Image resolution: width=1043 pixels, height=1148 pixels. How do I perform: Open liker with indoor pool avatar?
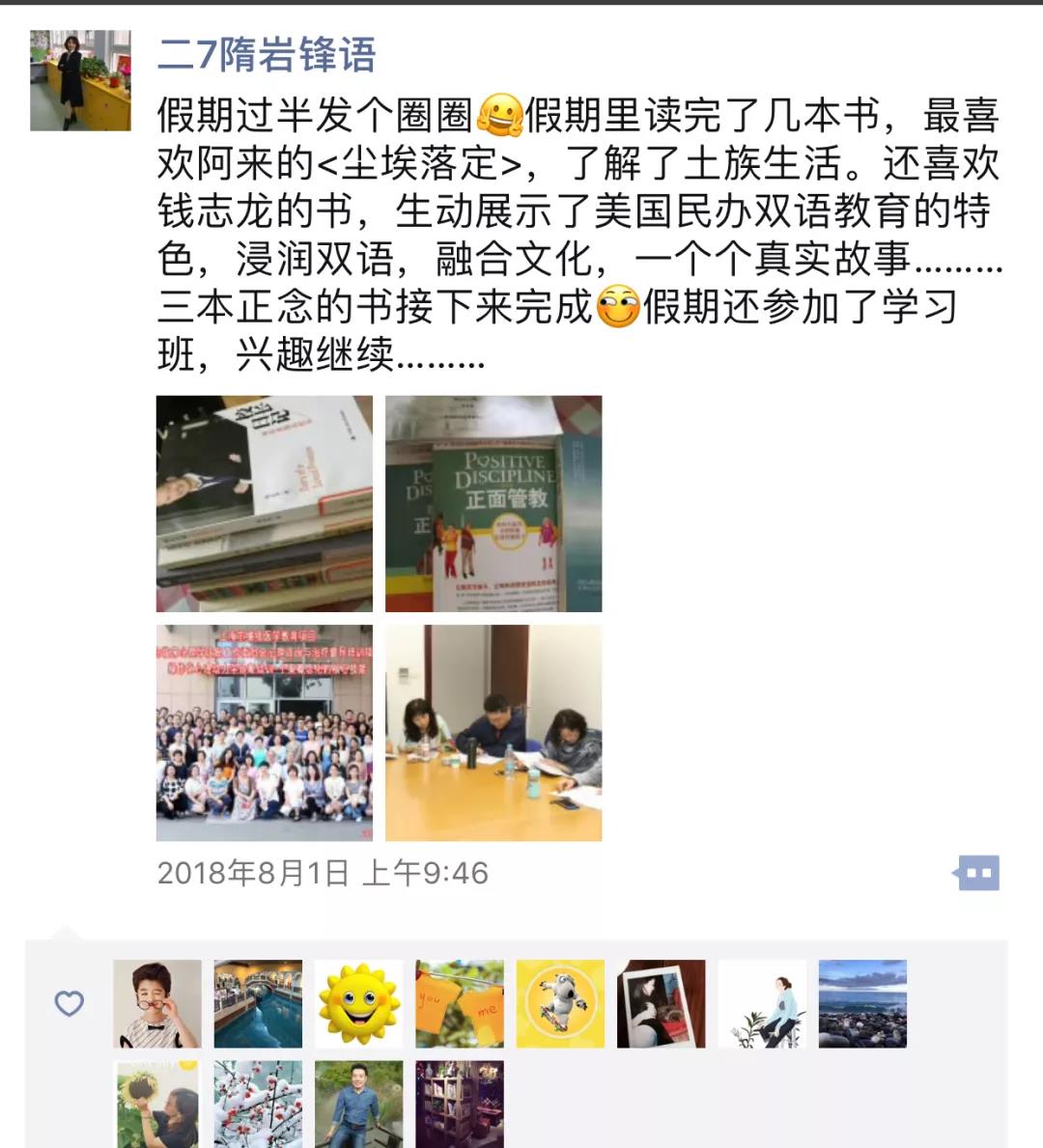258,1004
